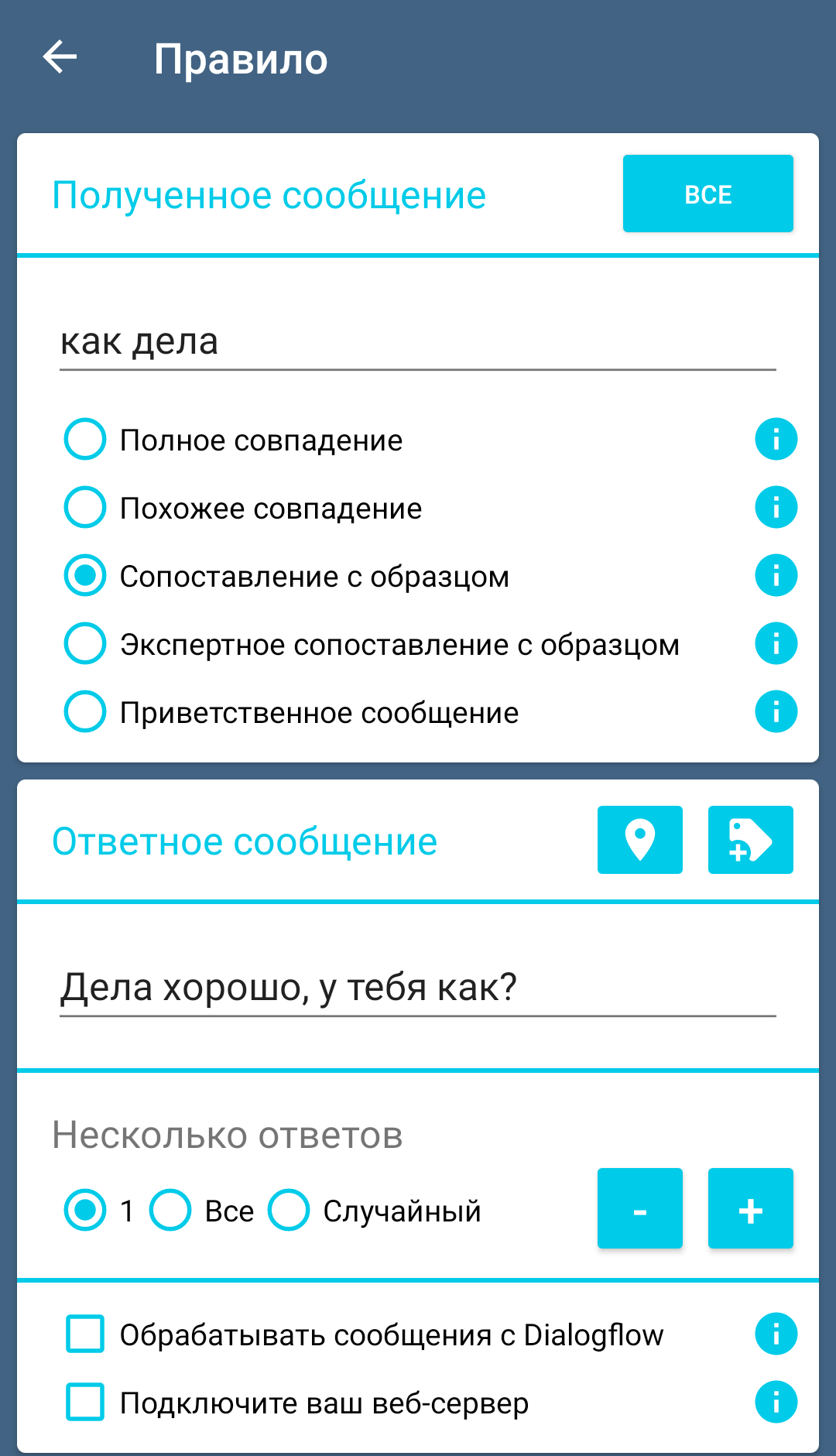Edit the reply text 'Дела хорошо, у тебя как?'
This screenshot has height=1456, width=836.
(x=417, y=988)
